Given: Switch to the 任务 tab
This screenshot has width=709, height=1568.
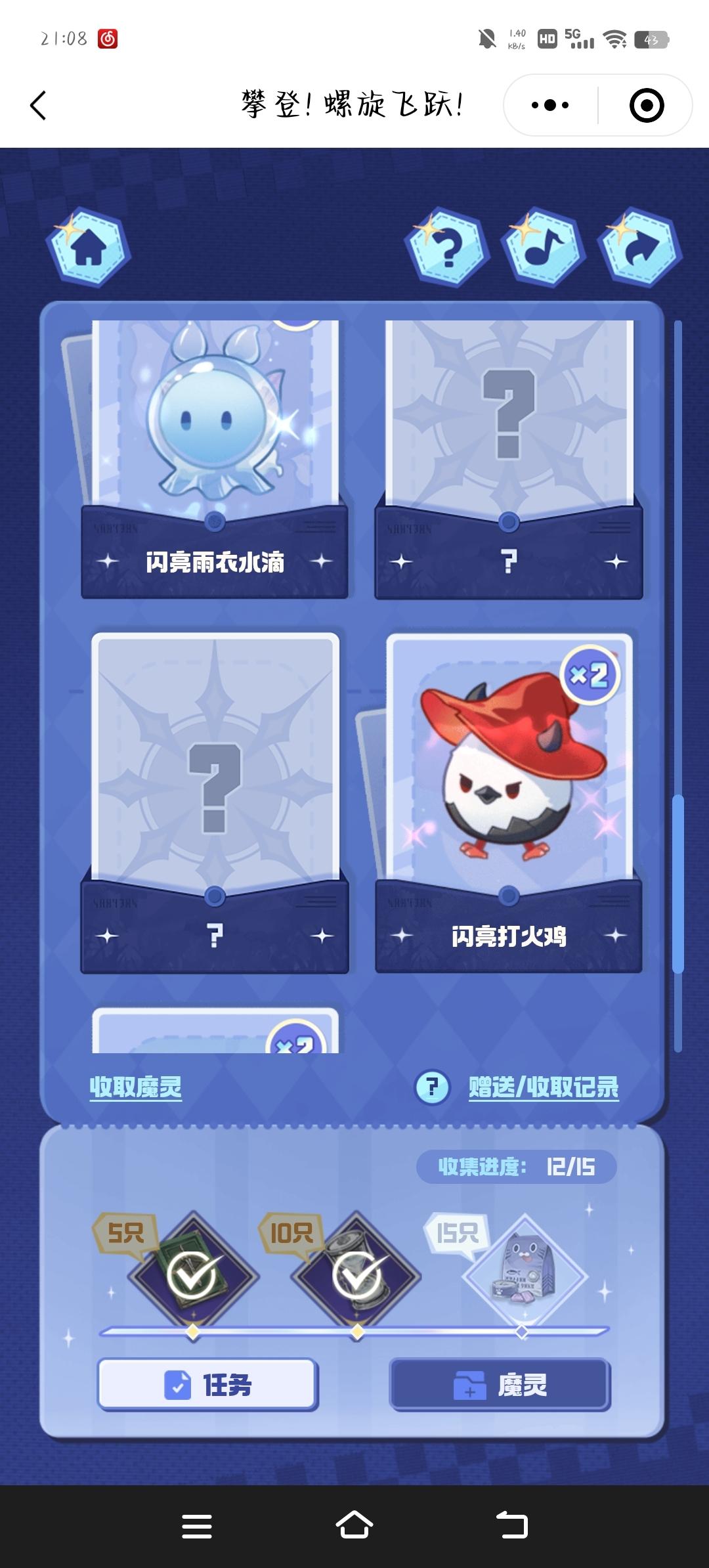Looking at the screenshot, I should point(207,1385).
